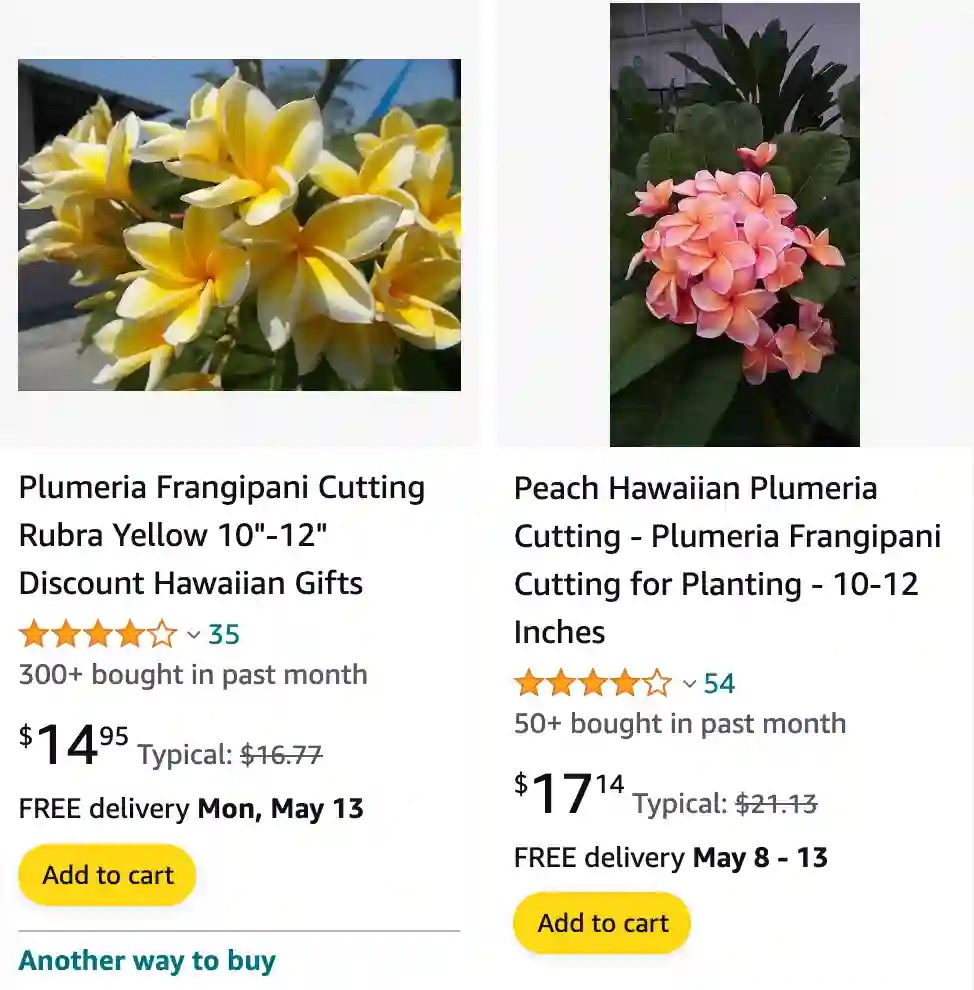Click Another way to buy
This screenshot has width=974, height=990.
tap(147, 960)
